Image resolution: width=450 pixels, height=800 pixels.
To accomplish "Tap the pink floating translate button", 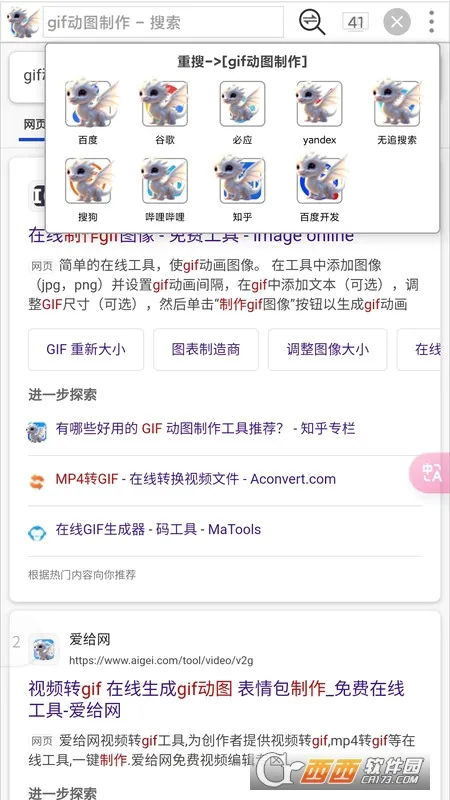I will coord(430,472).
